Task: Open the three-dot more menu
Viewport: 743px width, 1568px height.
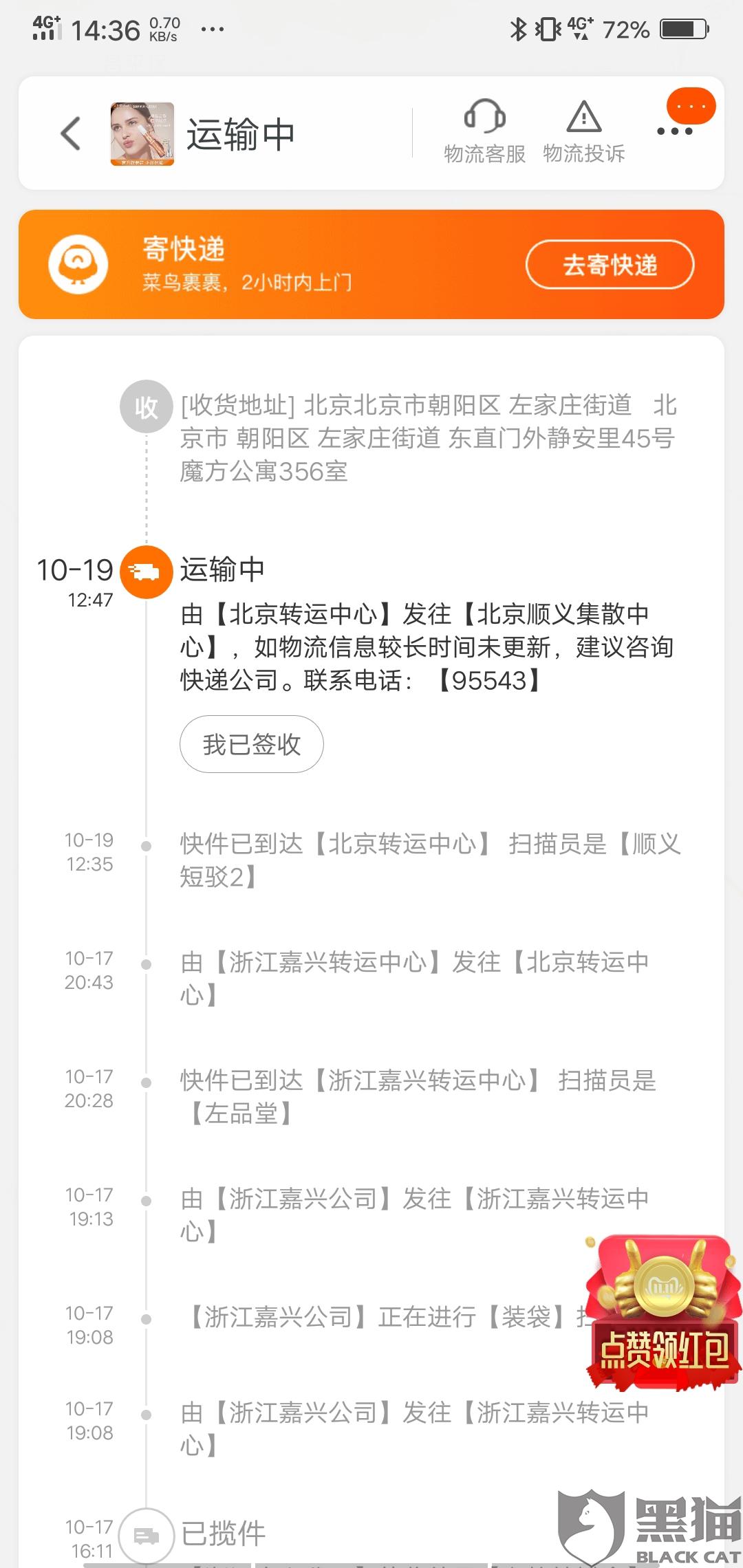Action: (x=675, y=131)
